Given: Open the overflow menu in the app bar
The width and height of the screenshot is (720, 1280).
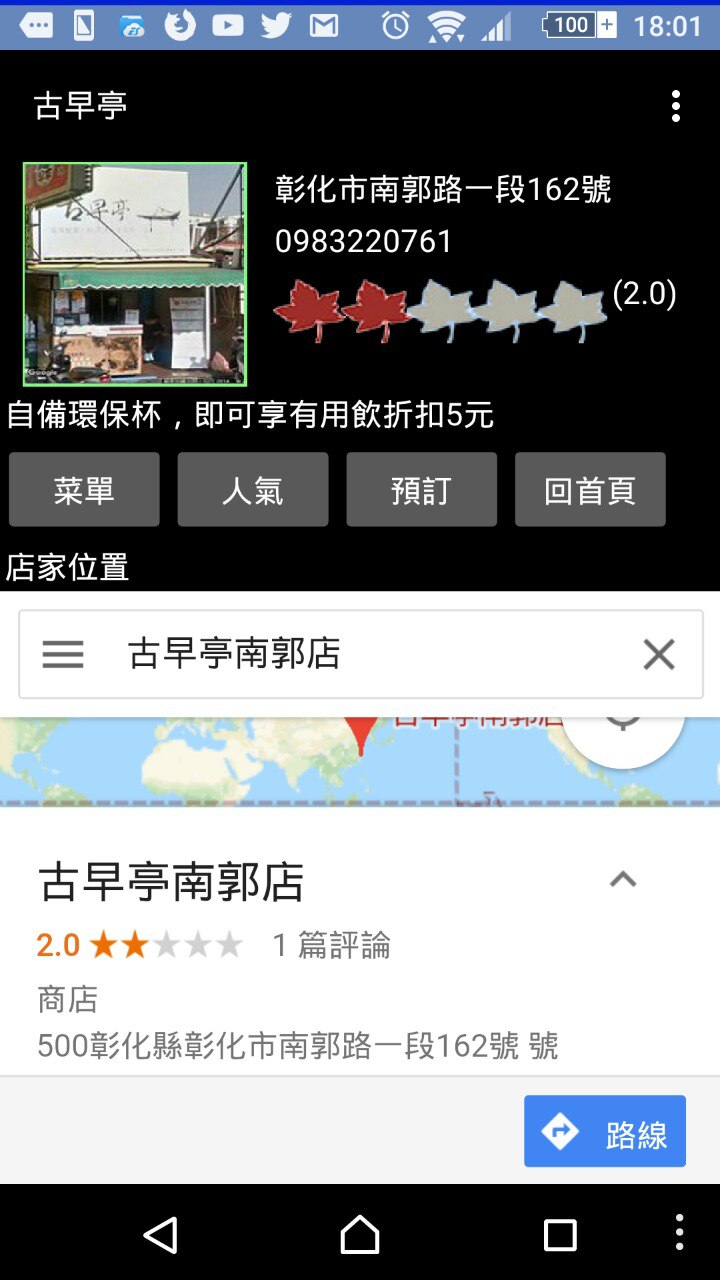Looking at the screenshot, I should pyautogui.click(x=676, y=106).
